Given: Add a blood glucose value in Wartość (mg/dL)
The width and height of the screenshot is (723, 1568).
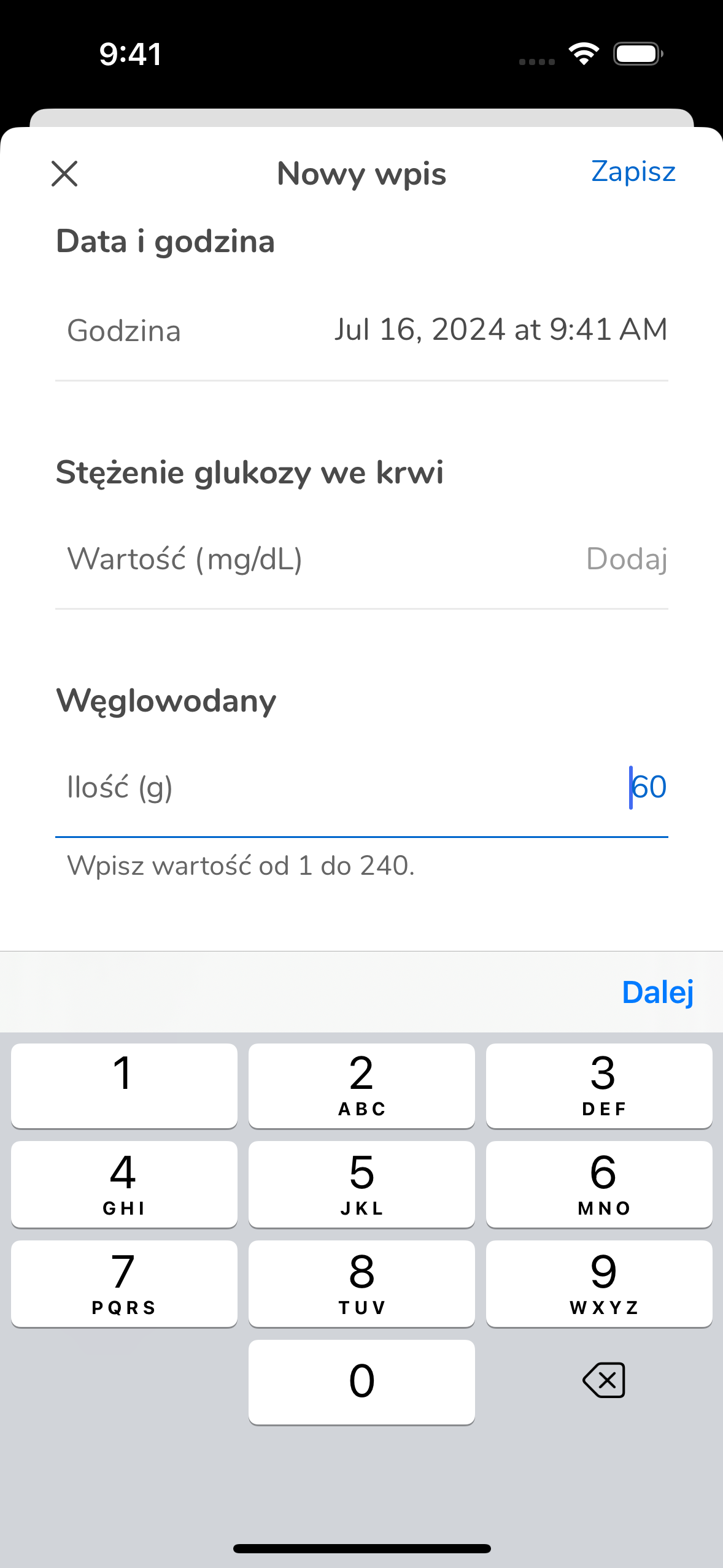Looking at the screenshot, I should 361,559.
